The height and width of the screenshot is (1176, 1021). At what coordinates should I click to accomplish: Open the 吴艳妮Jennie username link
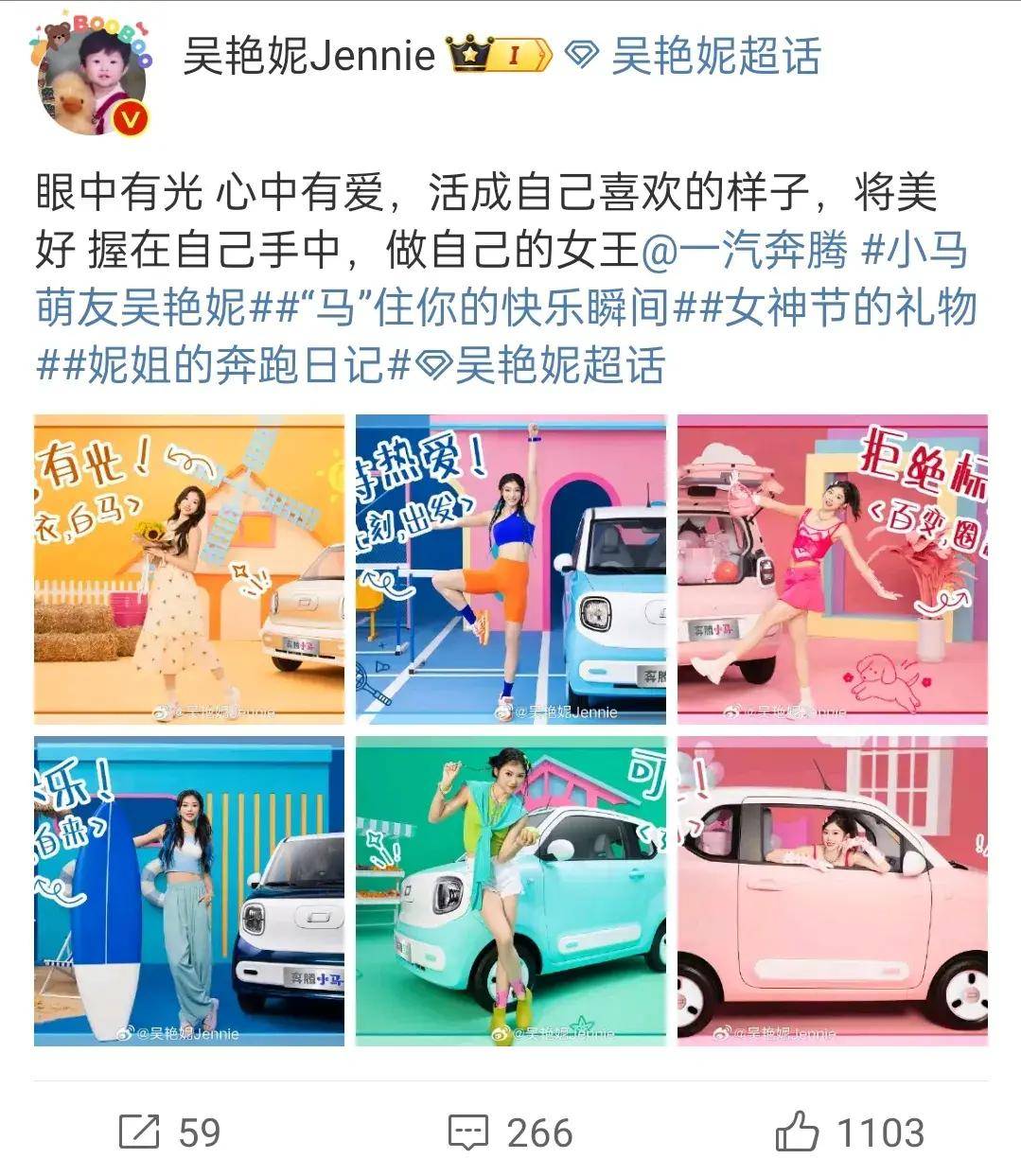pyautogui.click(x=308, y=56)
